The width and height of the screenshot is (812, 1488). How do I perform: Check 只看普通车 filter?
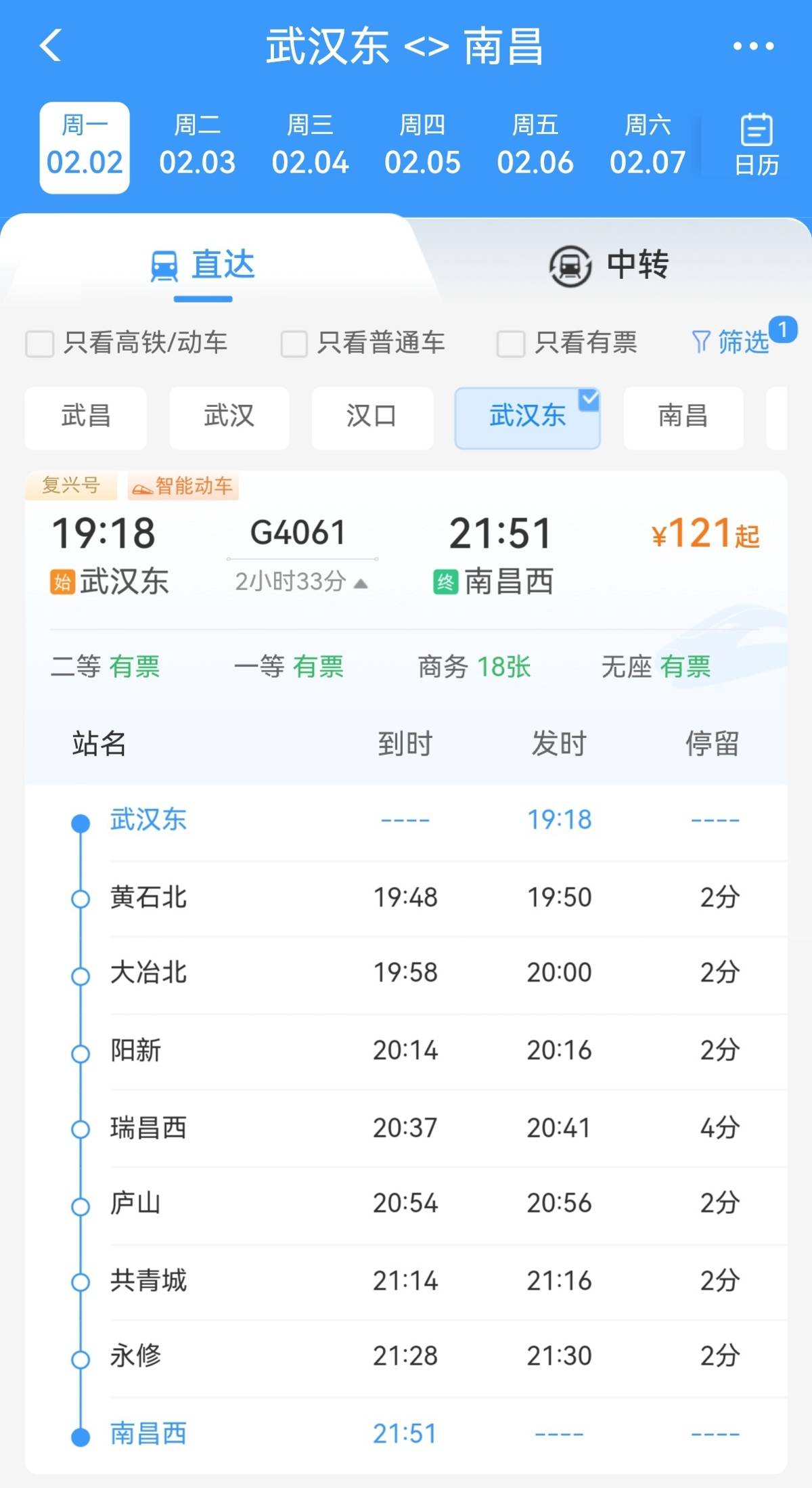[x=294, y=343]
